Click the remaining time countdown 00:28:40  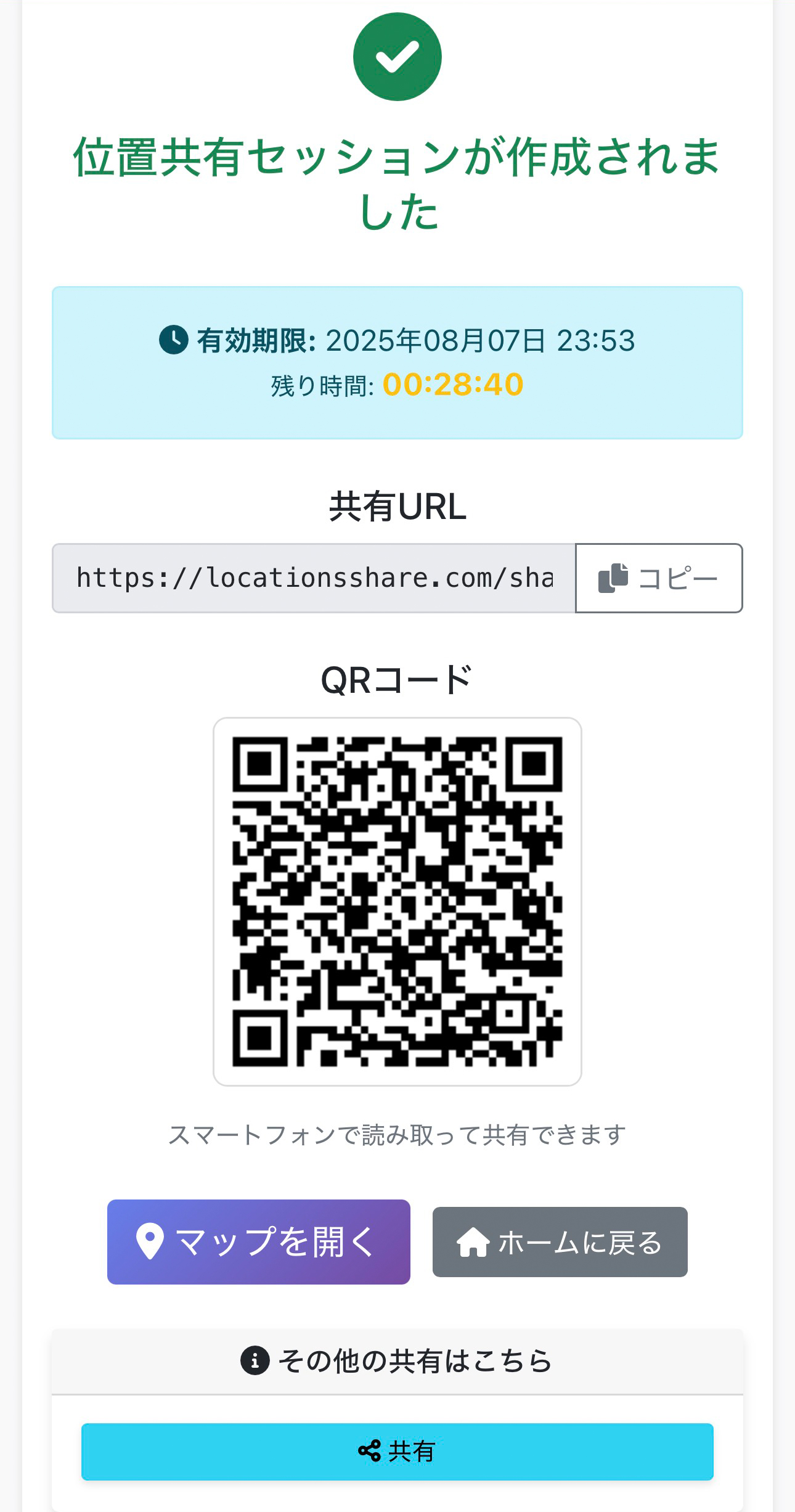[x=453, y=383]
